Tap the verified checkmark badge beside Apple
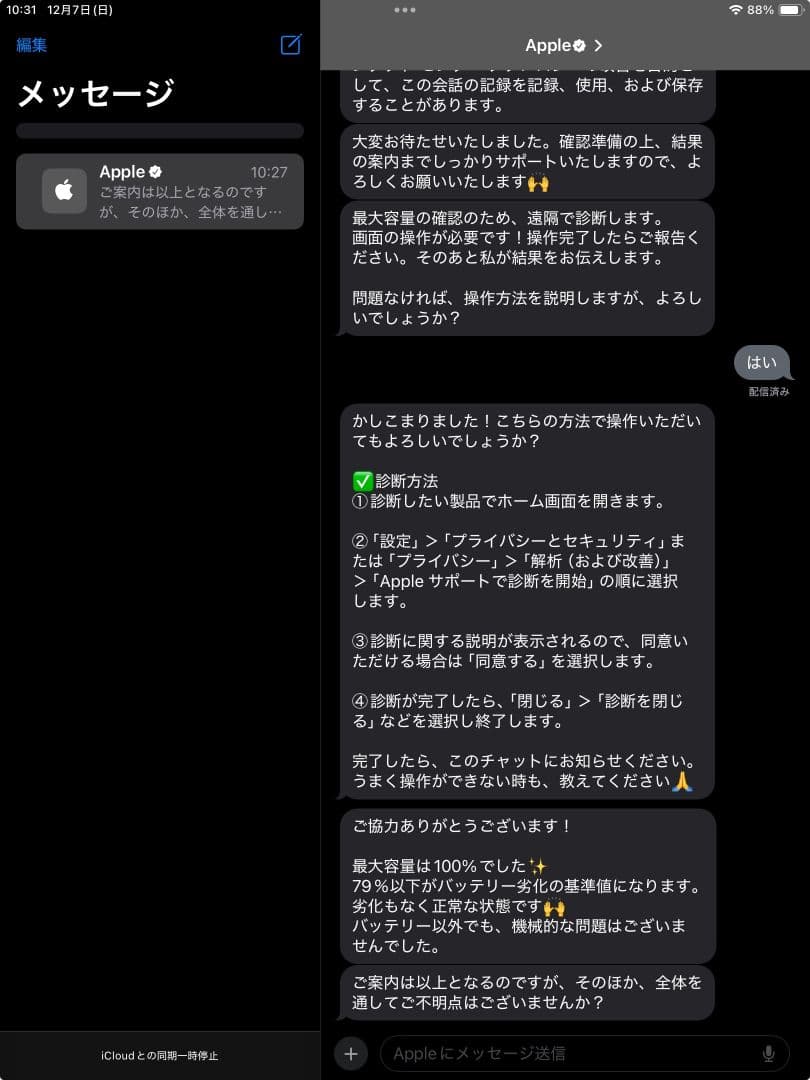Viewport: 810px width, 1080px height. pos(156,171)
